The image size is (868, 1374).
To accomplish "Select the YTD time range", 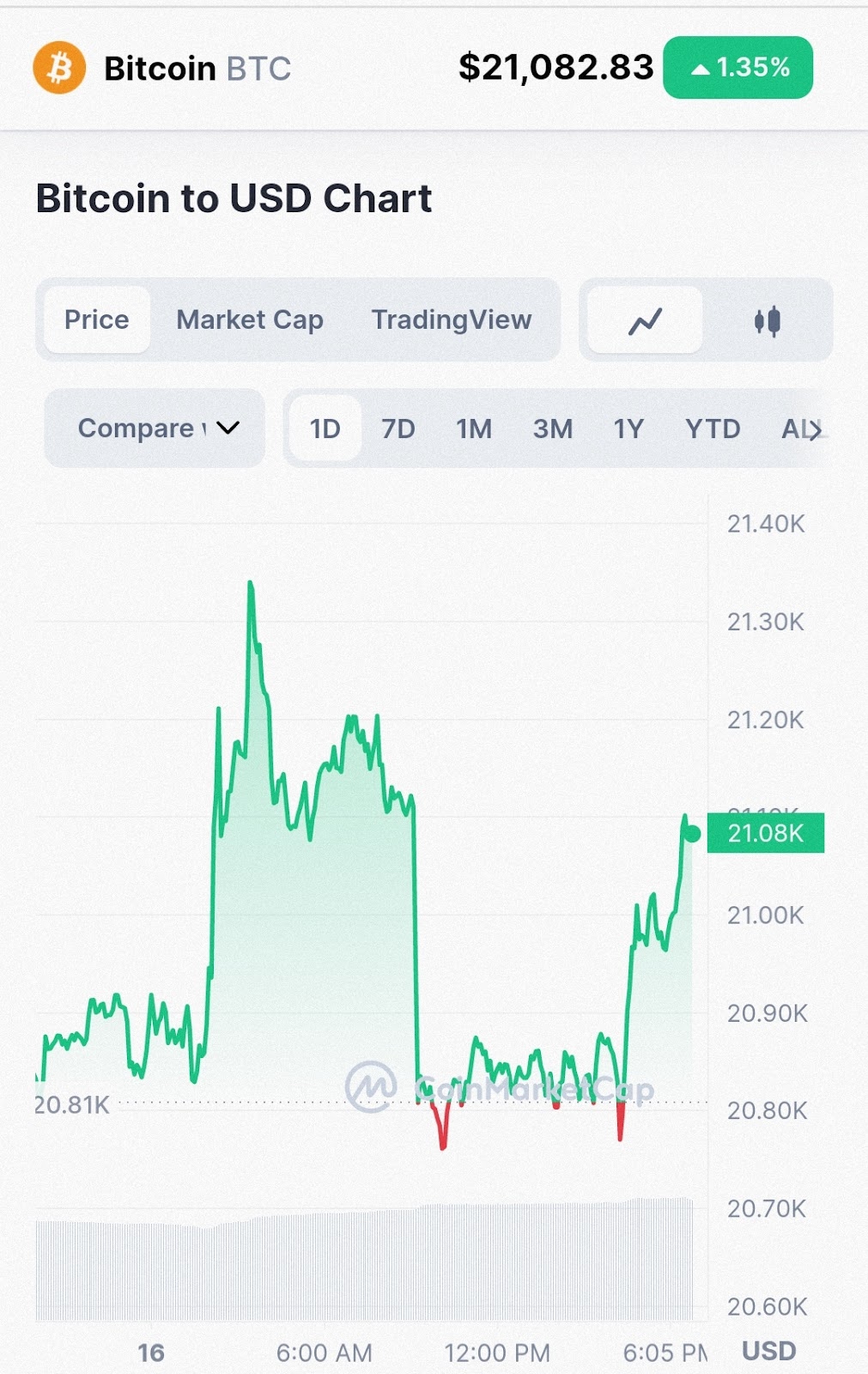I will 713,429.
